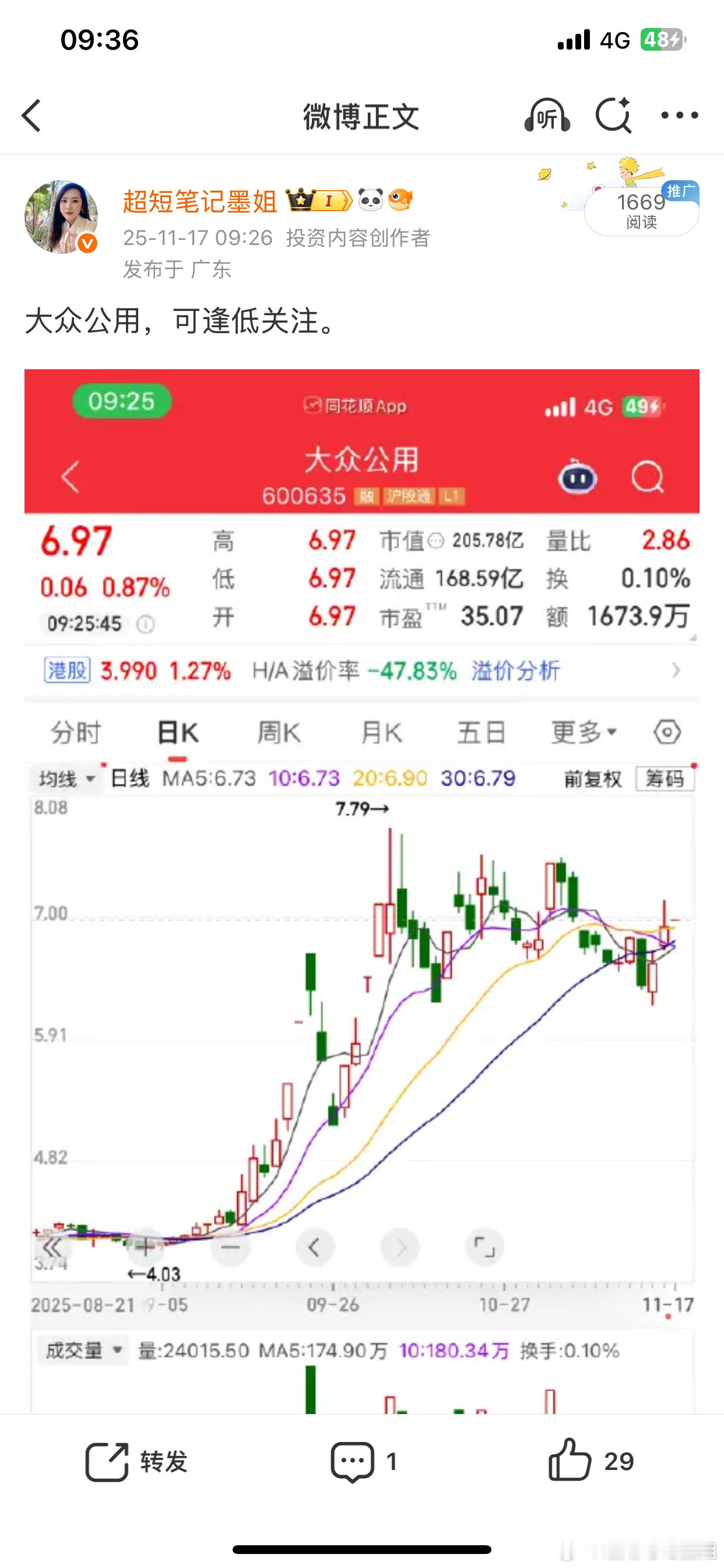Toggle the 筹码 chip distribution display

[666, 779]
